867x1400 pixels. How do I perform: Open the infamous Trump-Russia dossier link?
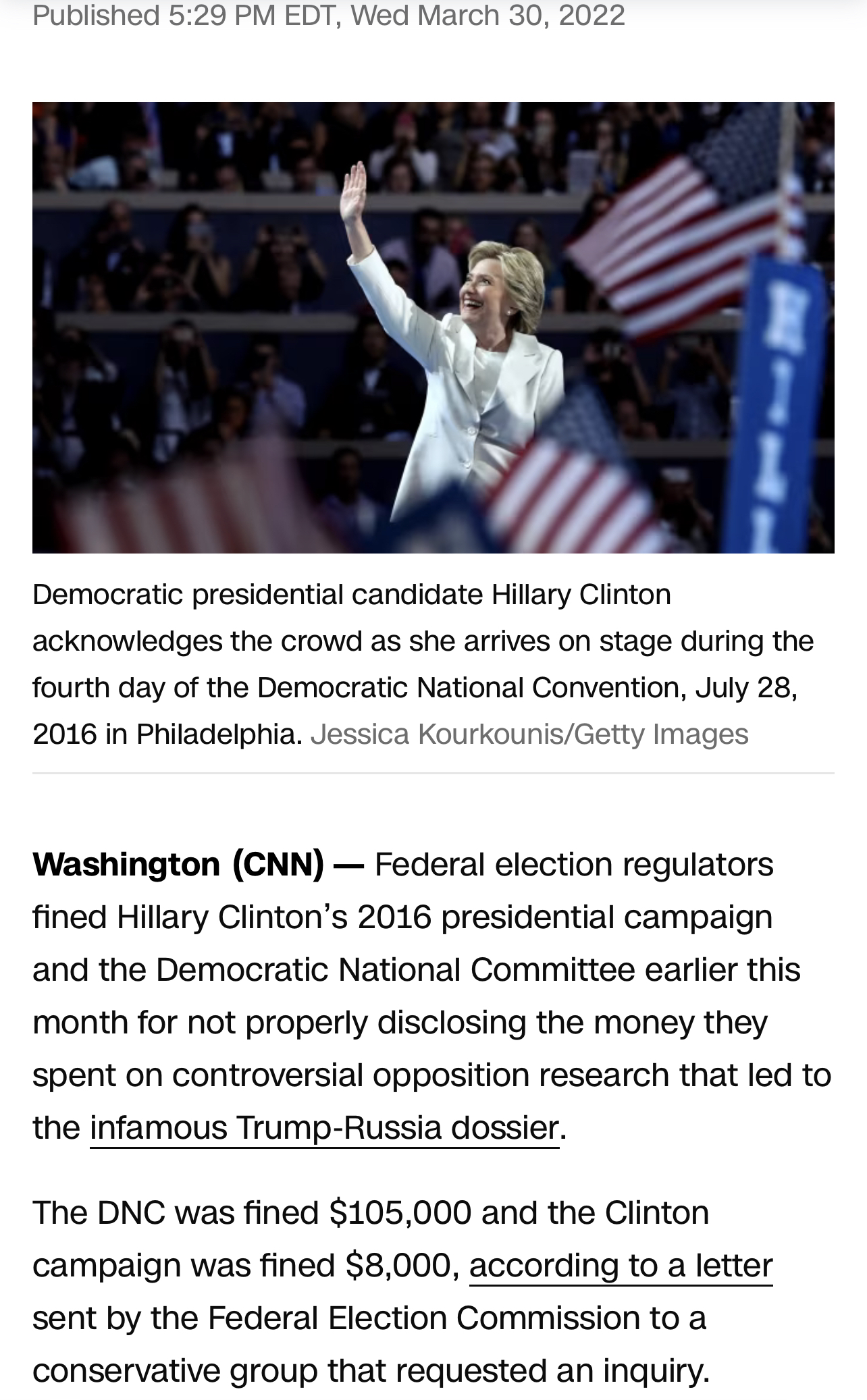pyautogui.click(x=324, y=1128)
